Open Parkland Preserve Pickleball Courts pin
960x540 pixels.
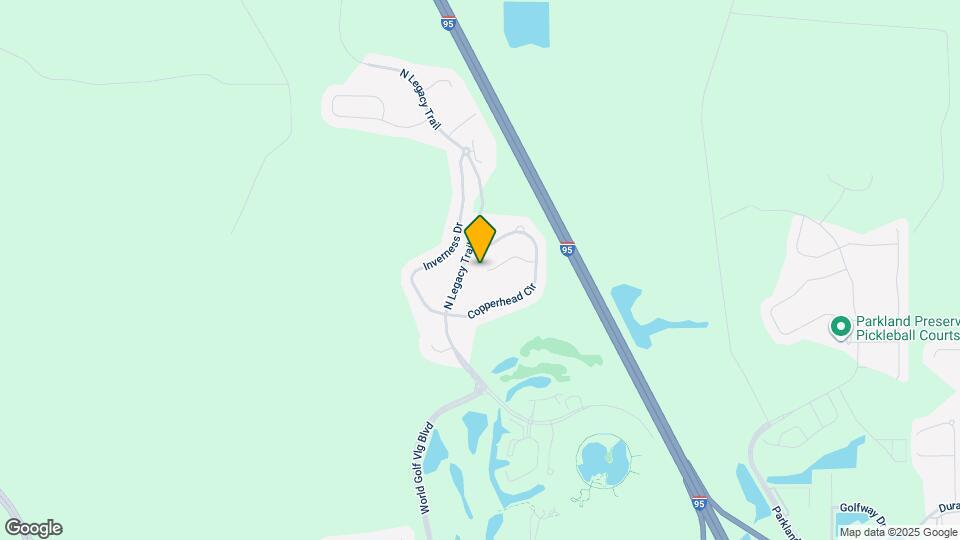pos(842,326)
